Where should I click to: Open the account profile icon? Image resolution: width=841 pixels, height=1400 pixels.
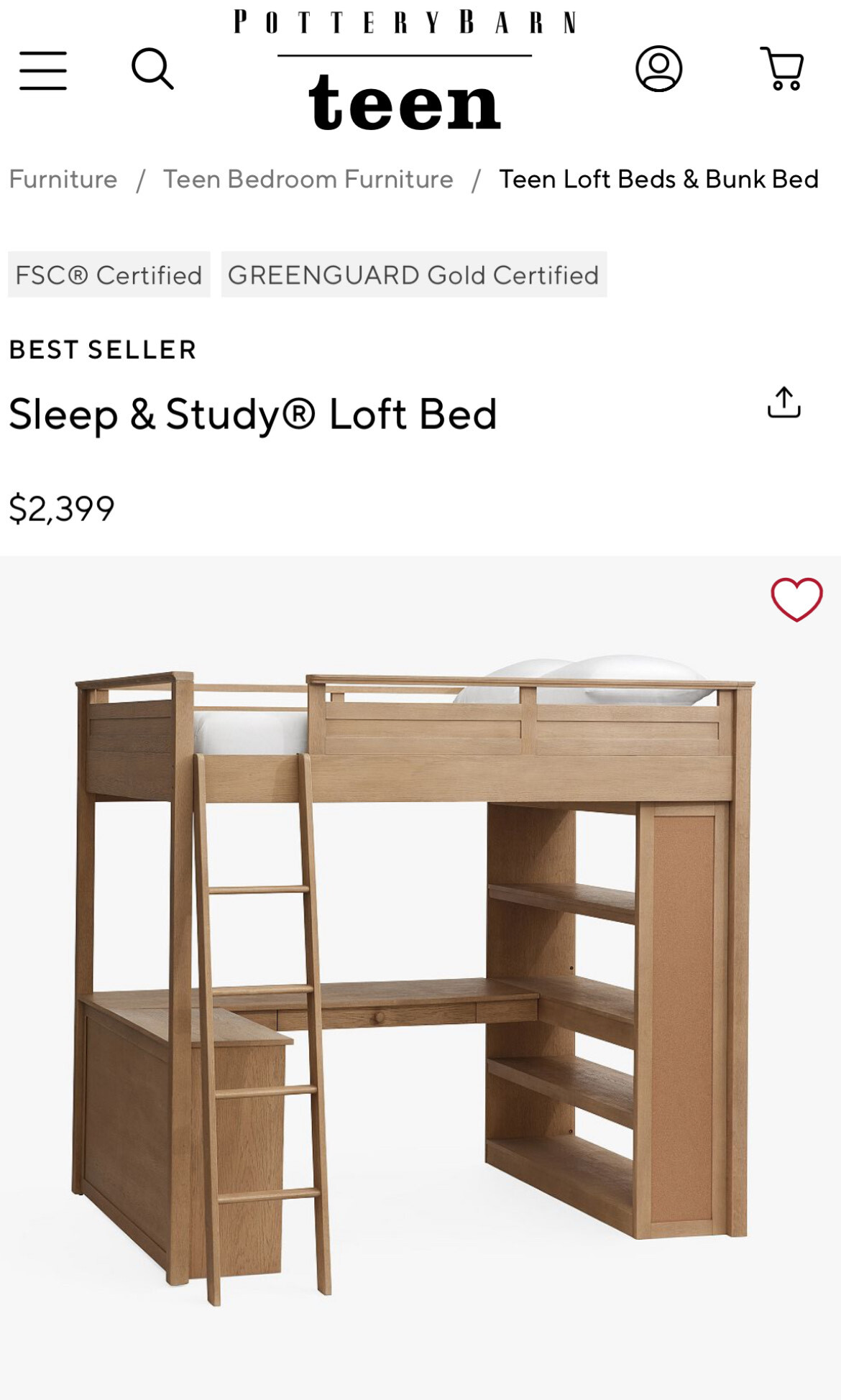(x=658, y=69)
